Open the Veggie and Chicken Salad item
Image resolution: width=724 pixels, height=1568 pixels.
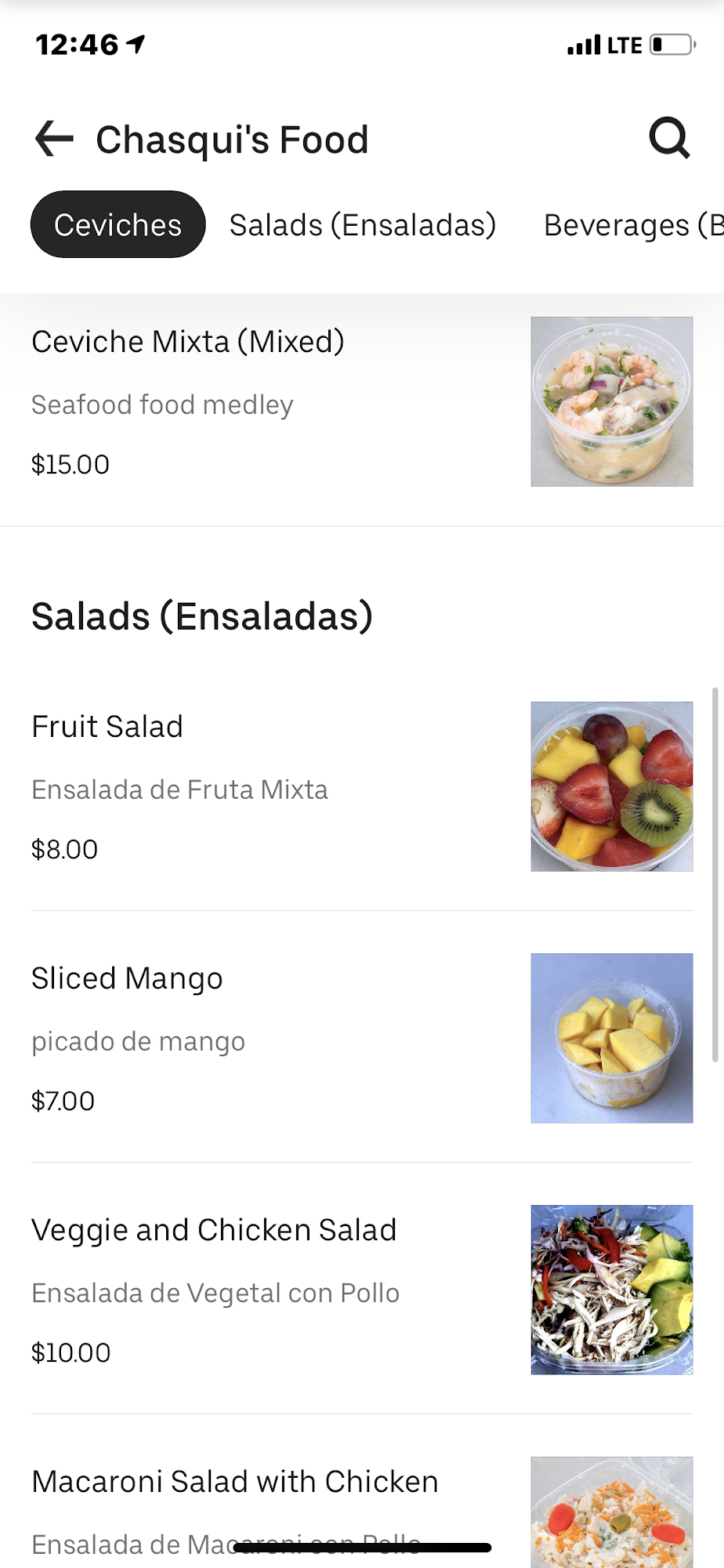coord(214,1230)
